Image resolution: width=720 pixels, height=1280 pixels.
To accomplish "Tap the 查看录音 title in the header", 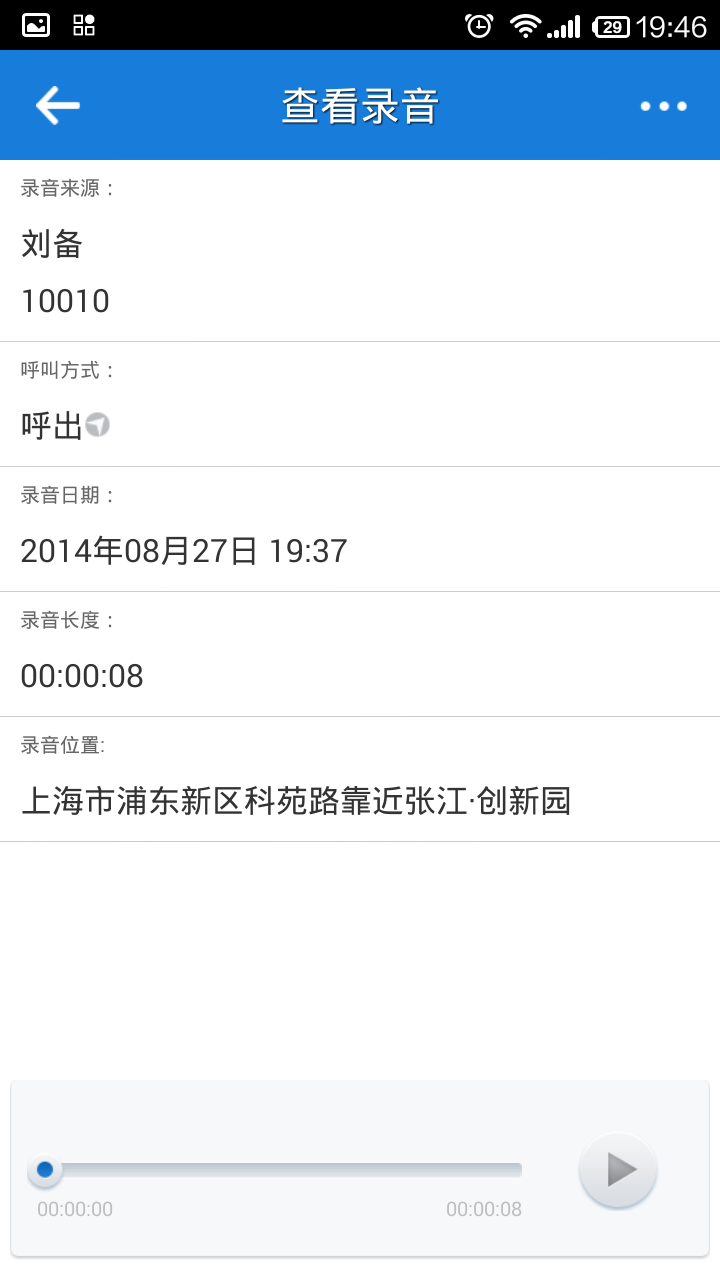I will coord(360,104).
